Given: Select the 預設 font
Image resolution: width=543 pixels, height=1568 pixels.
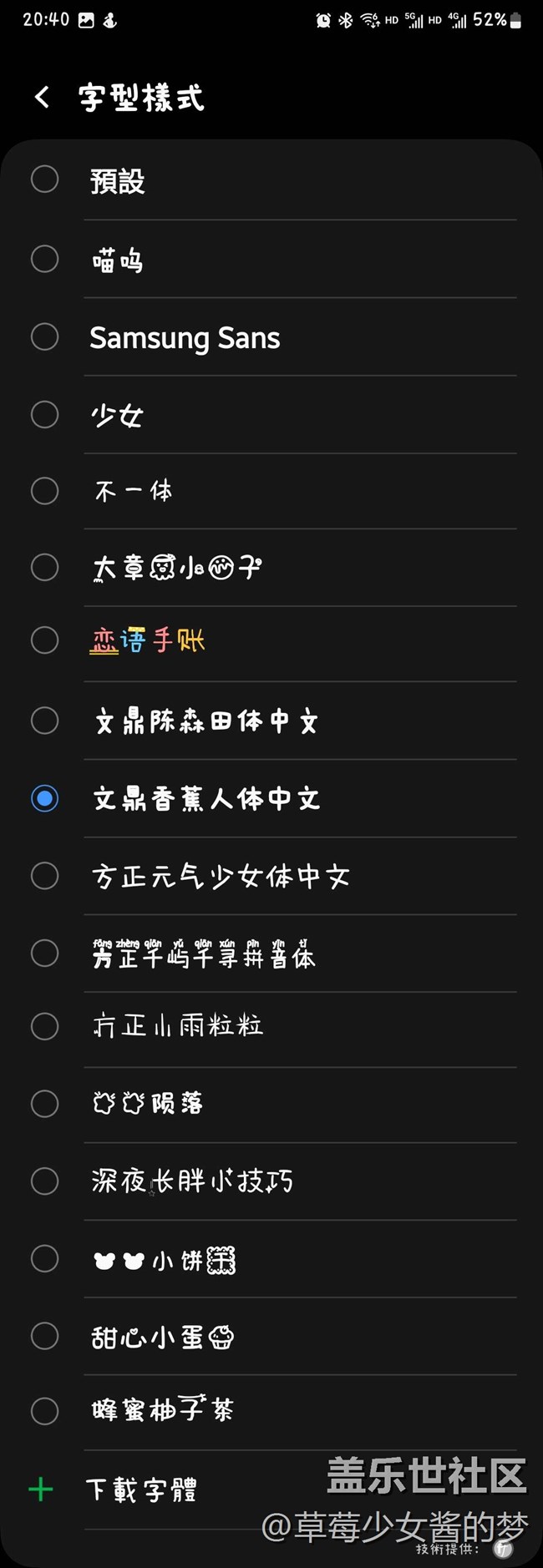Looking at the screenshot, I should point(271,180).
